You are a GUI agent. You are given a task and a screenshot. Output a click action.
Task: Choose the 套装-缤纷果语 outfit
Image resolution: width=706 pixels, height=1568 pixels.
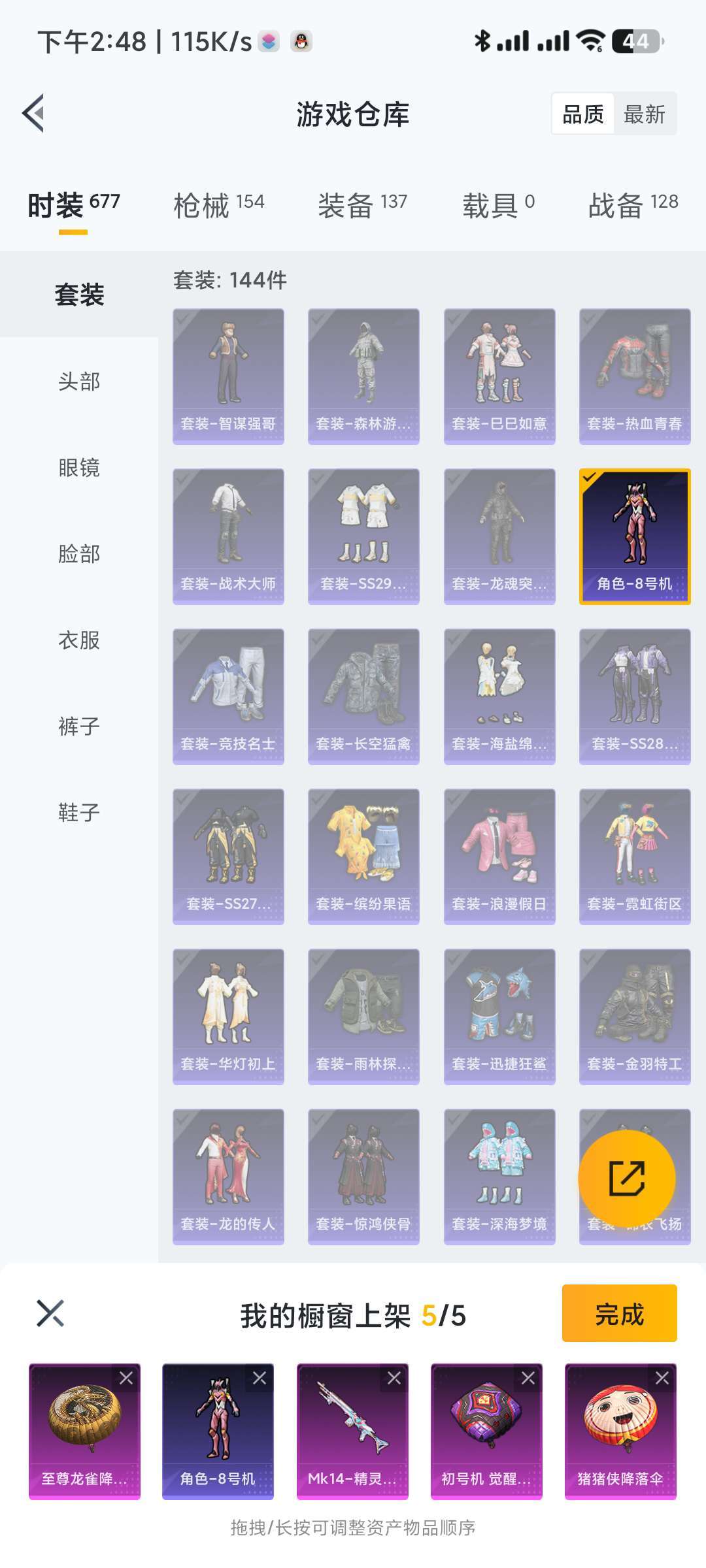tap(363, 857)
